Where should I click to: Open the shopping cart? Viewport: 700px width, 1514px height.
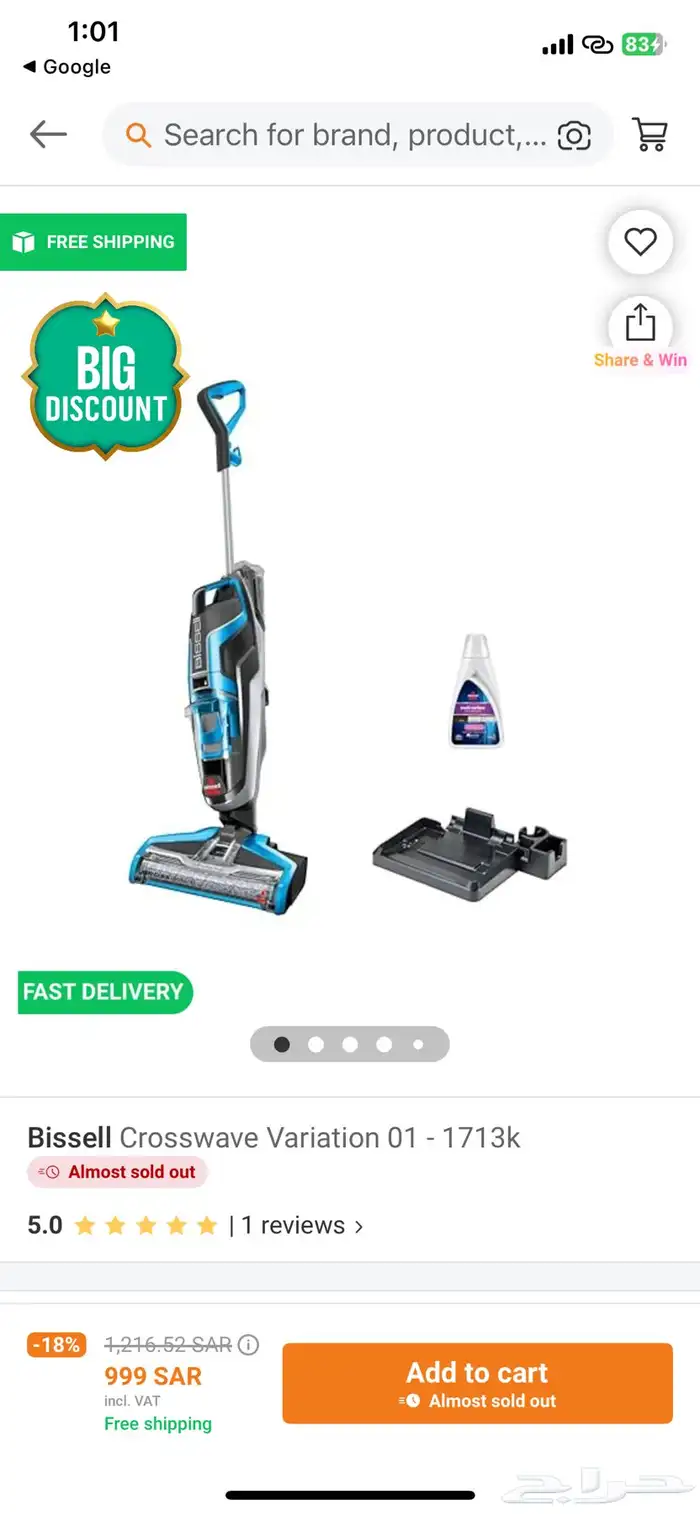click(650, 134)
